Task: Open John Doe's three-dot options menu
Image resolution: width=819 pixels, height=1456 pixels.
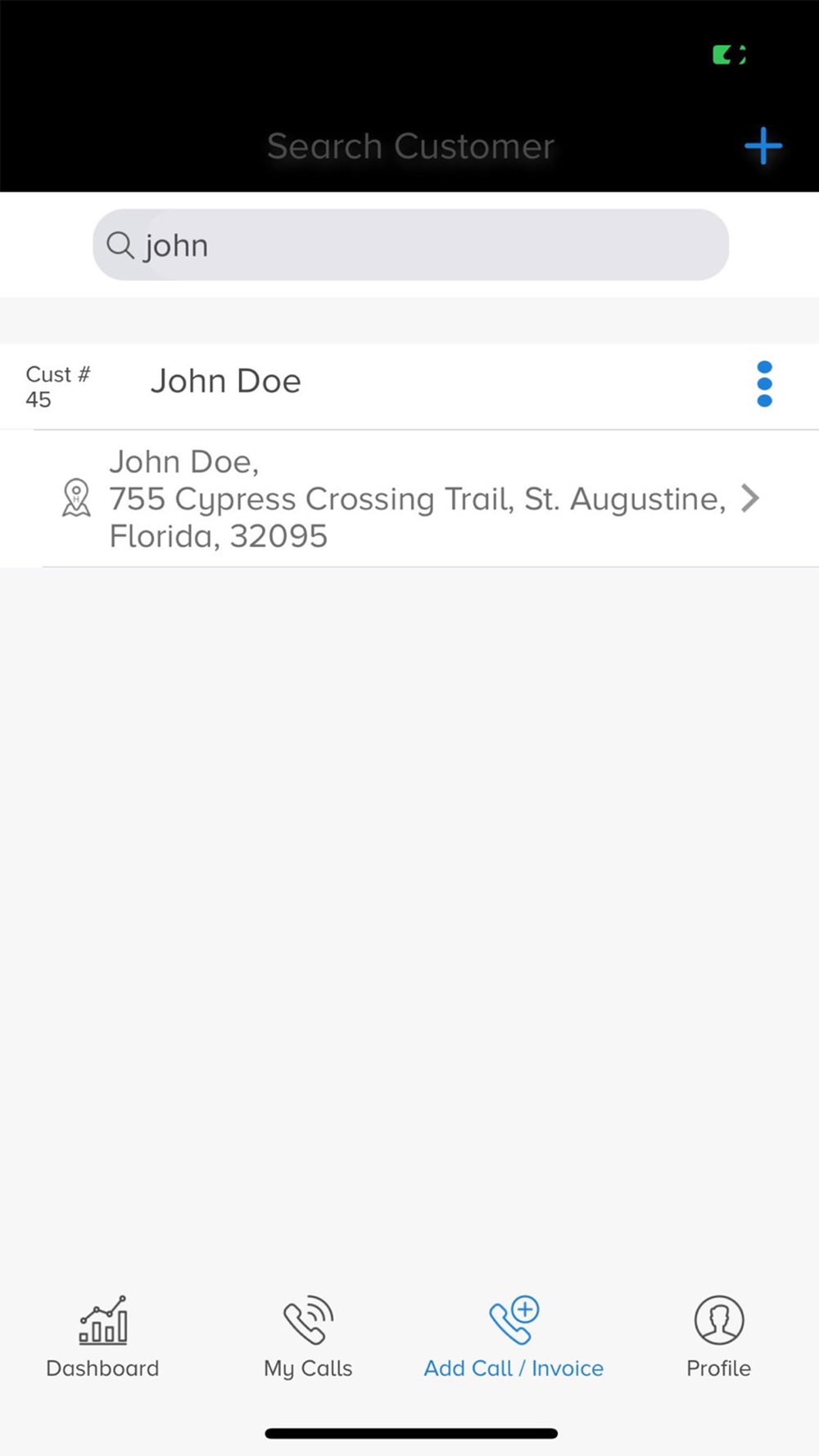Action: tap(764, 384)
